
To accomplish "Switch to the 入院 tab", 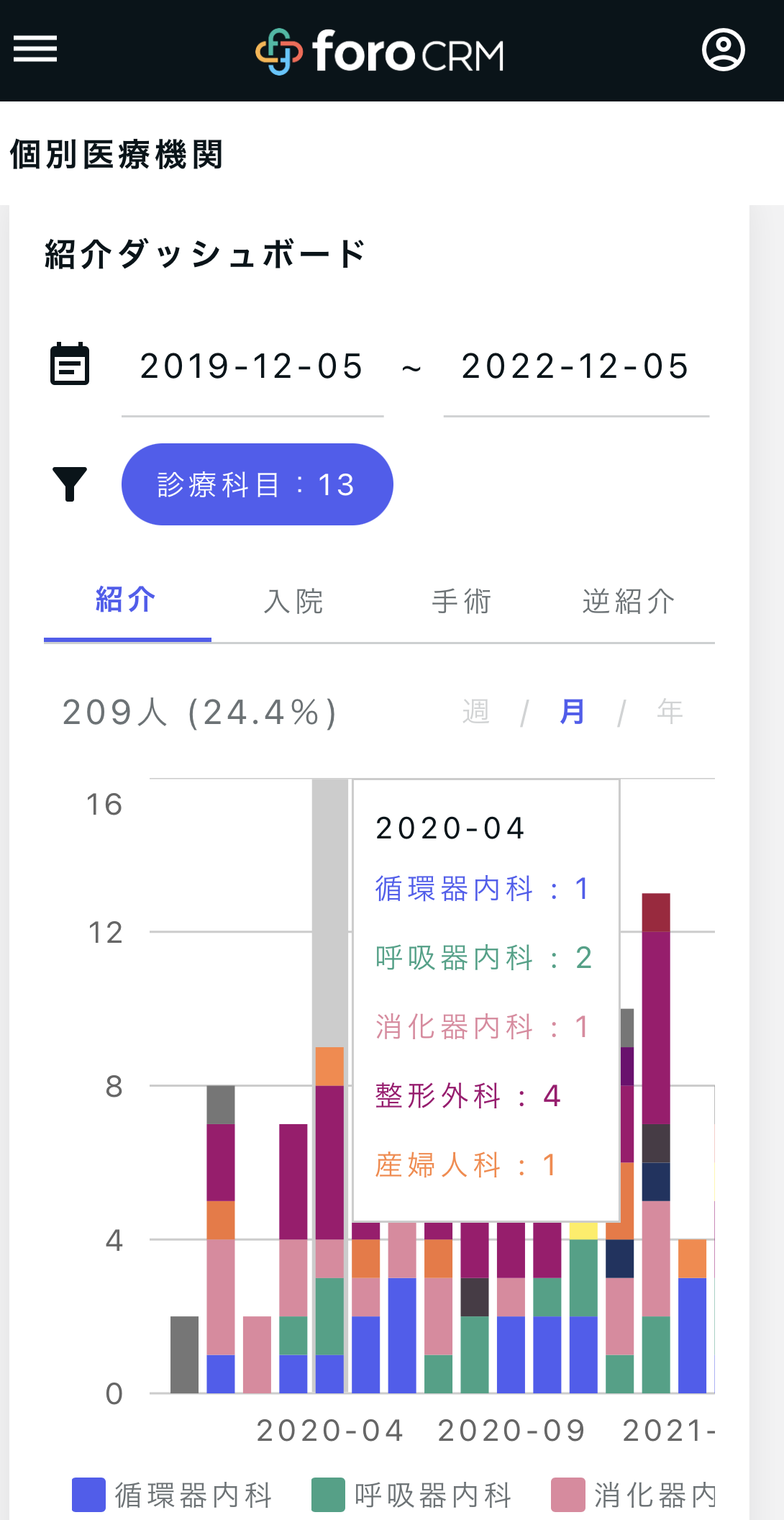I will (294, 602).
